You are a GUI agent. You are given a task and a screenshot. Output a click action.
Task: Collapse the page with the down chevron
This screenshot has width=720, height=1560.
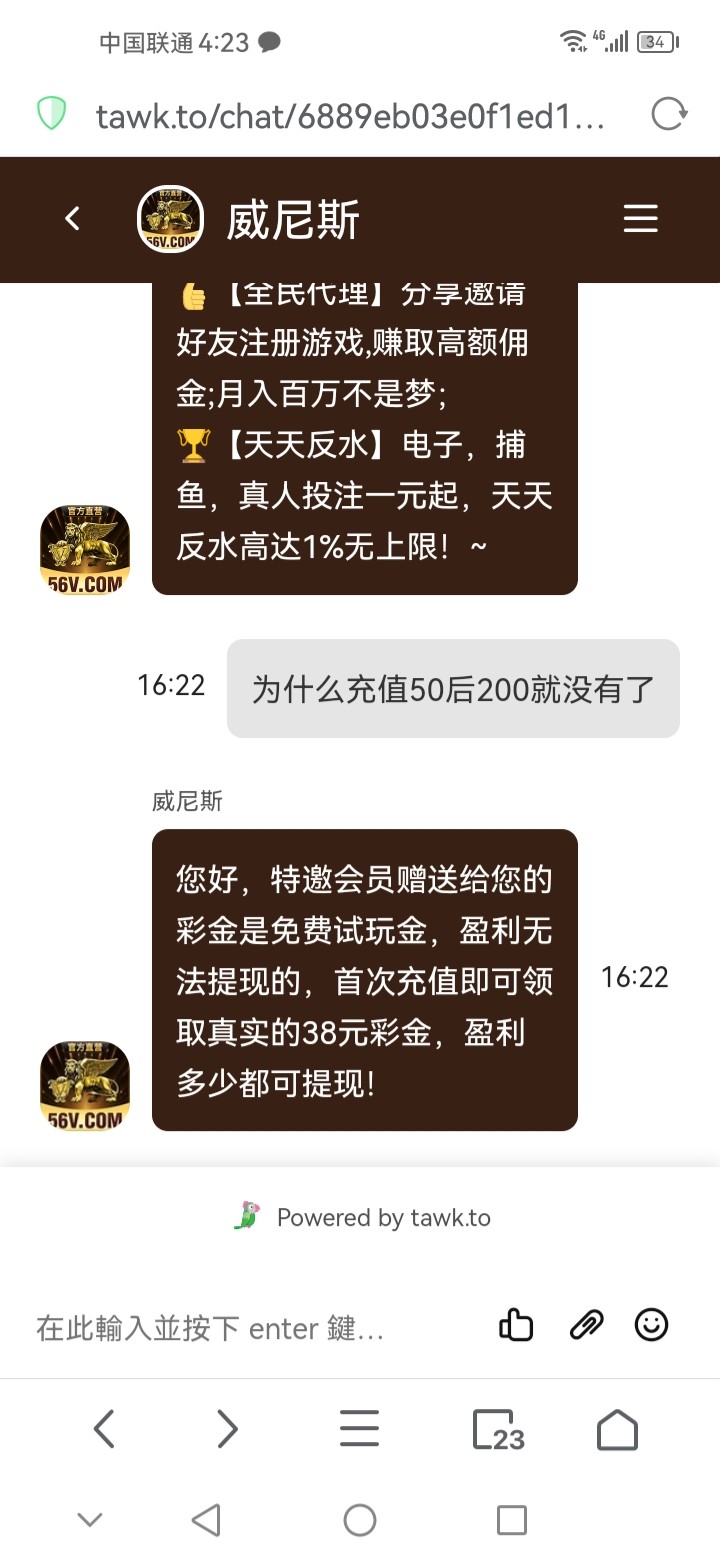90,1520
